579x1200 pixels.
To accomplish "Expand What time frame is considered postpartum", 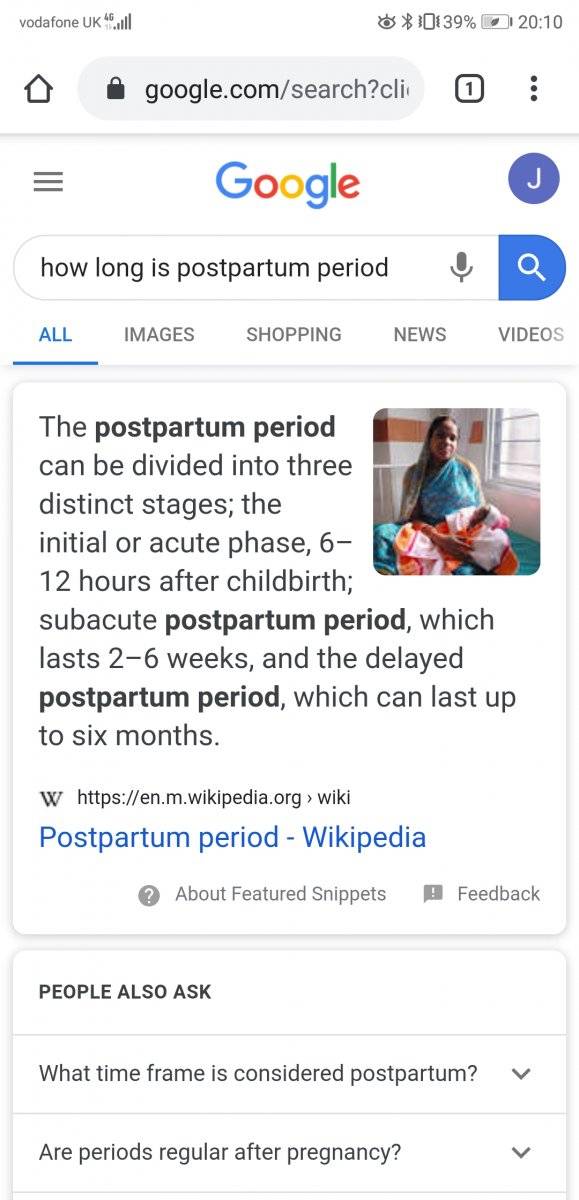I will click(x=289, y=1074).
